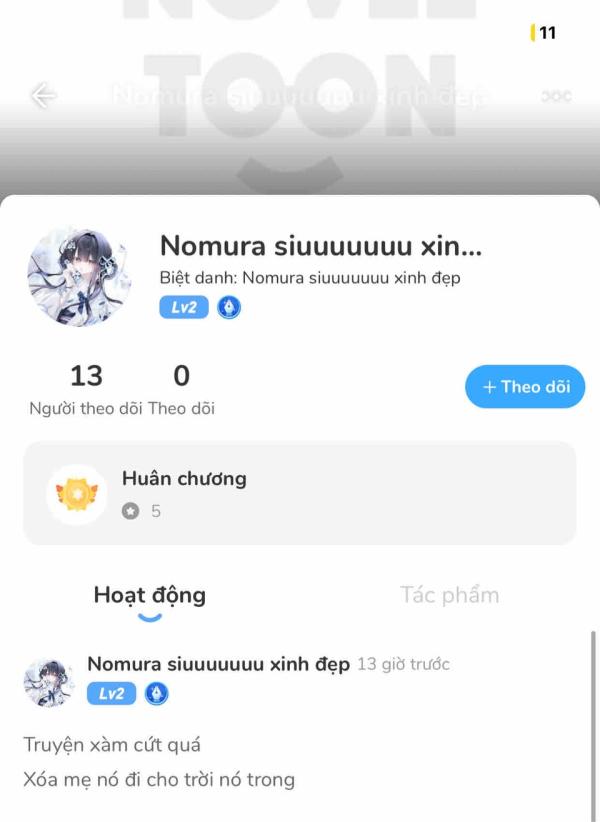View the 0 Theo dõi following list

[x=181, y=389]
